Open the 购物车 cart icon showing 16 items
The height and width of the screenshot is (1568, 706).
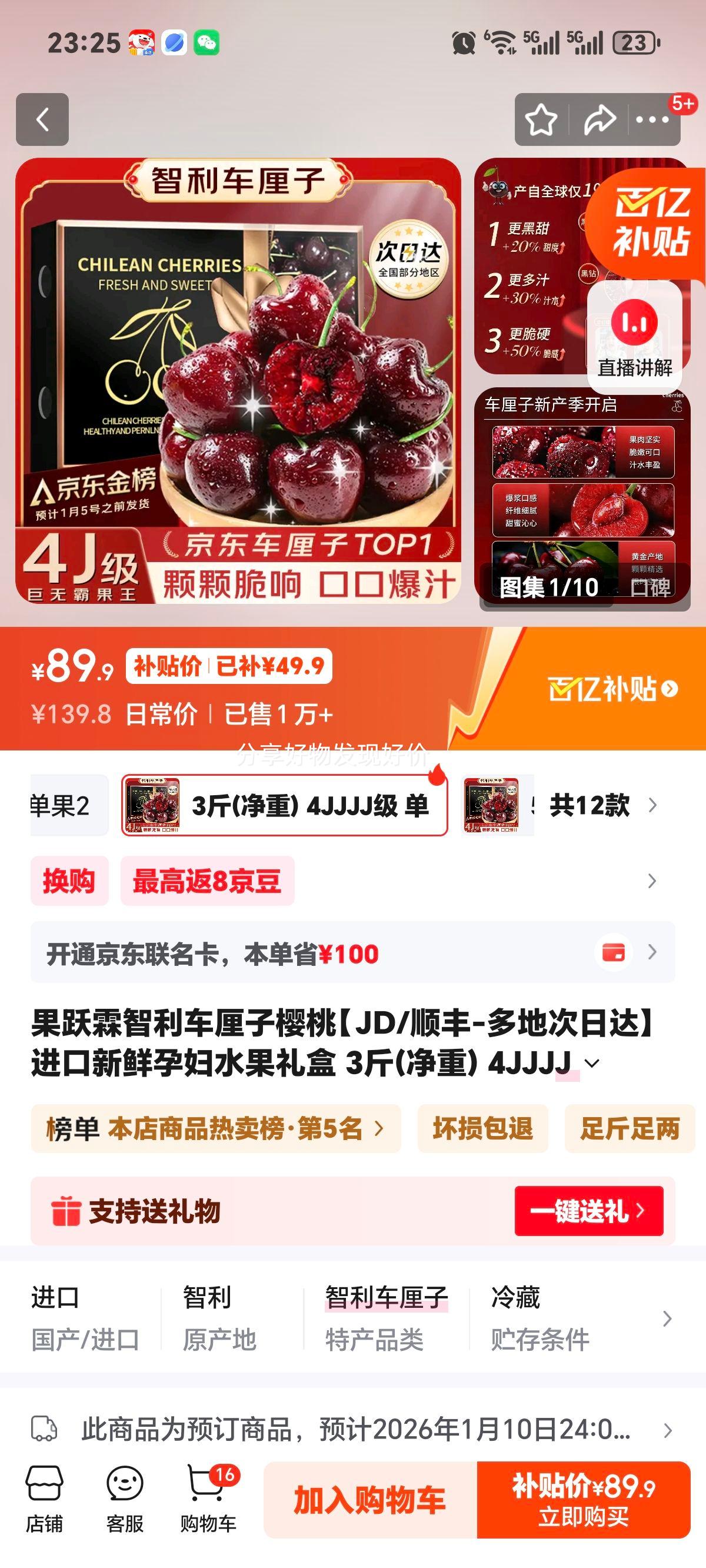point(204,1510)
